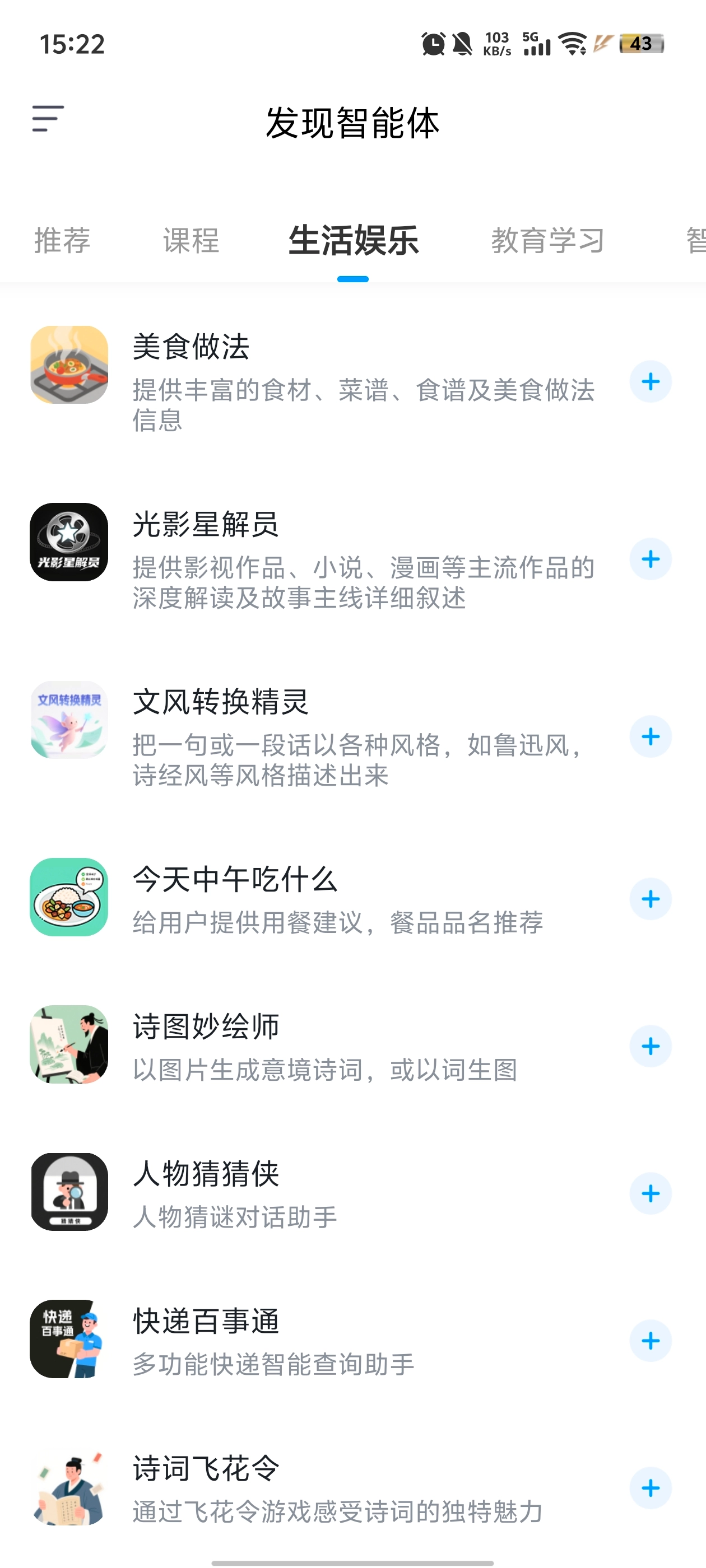Add the 人物猜猜侠 agent
The width and height of the screenshot is (706, 1568).
click(650, 1194)
